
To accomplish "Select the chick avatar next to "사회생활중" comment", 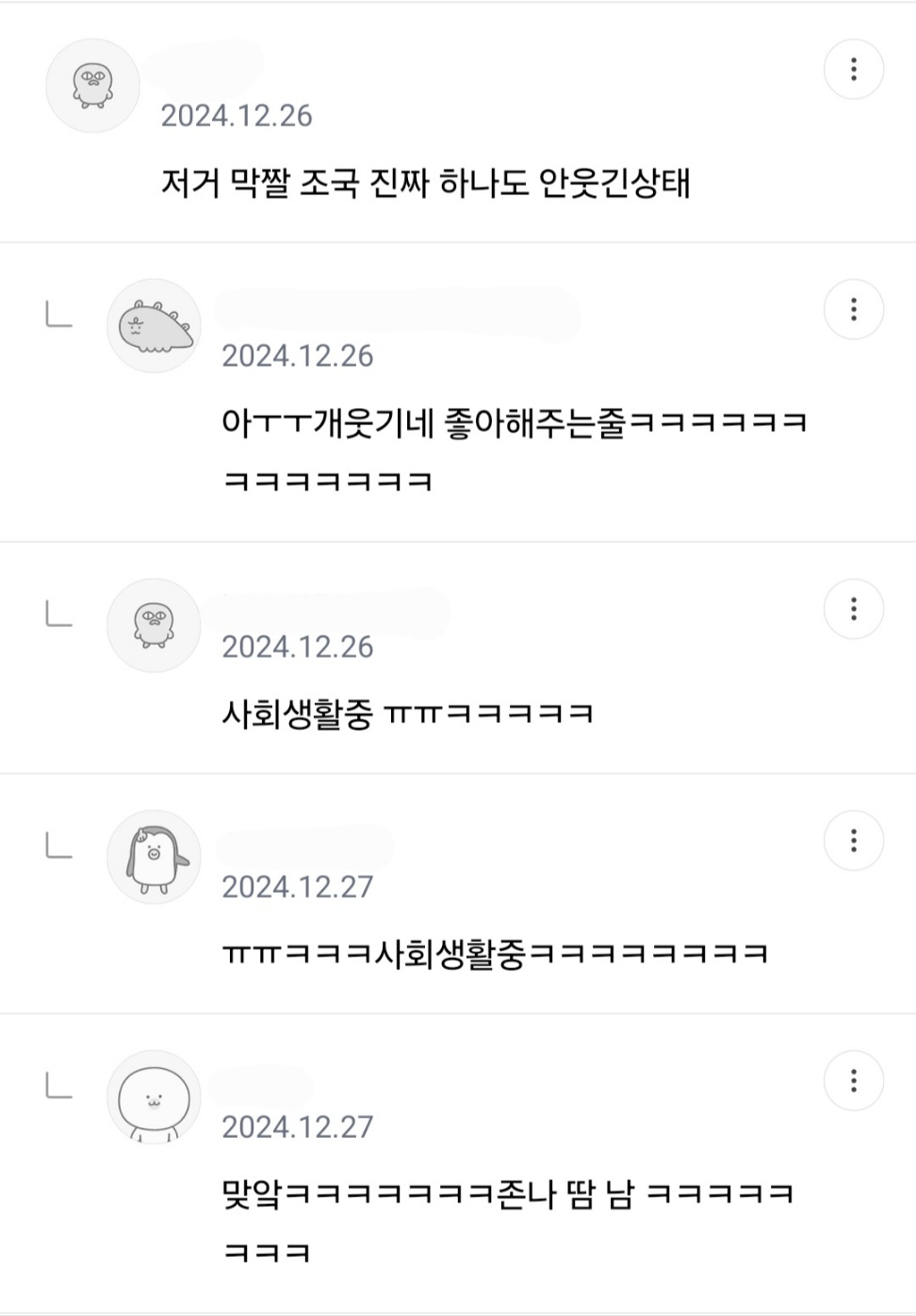I will click(154, 626).
